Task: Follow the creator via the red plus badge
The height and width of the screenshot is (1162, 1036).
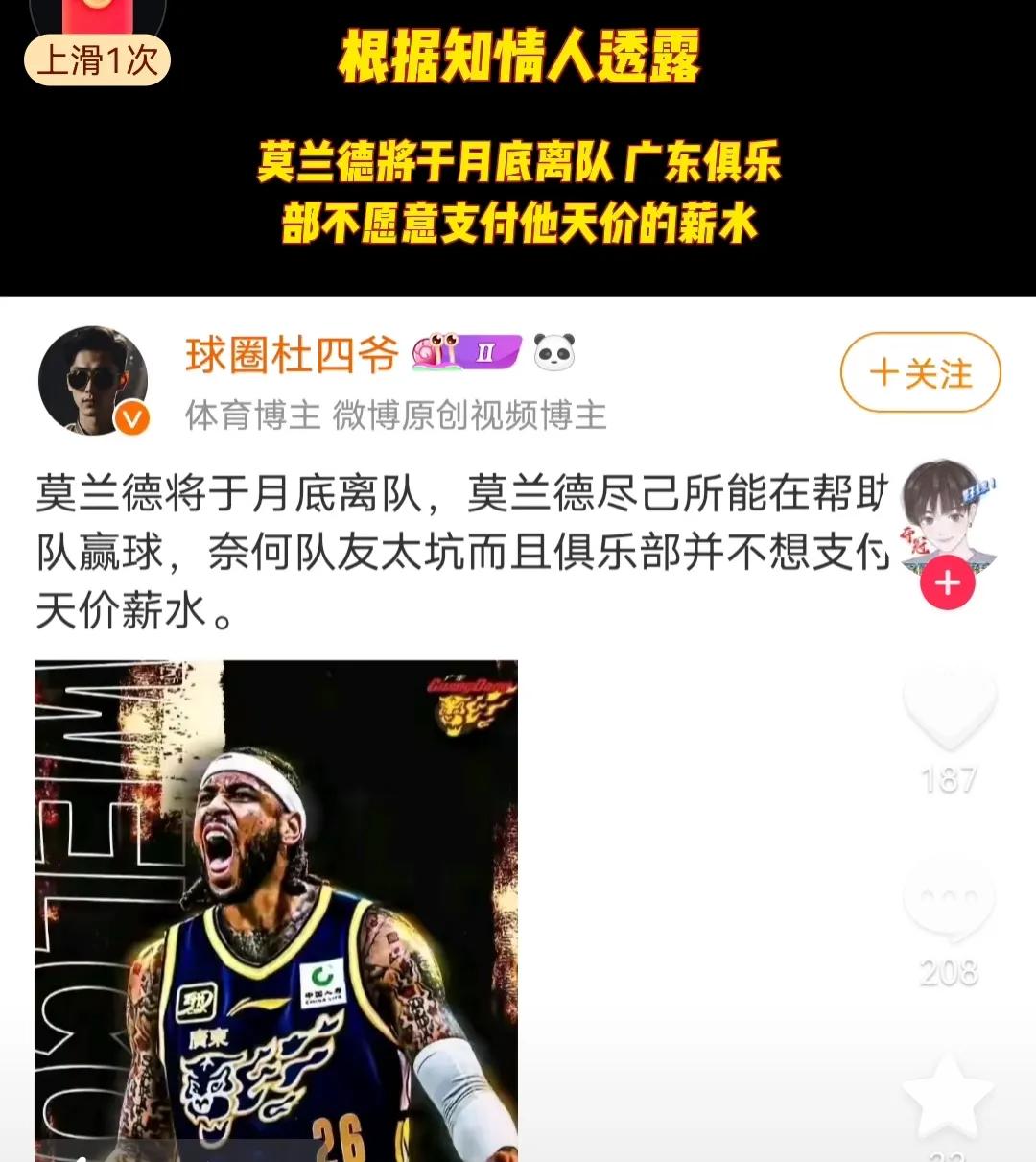Action: 948,582
